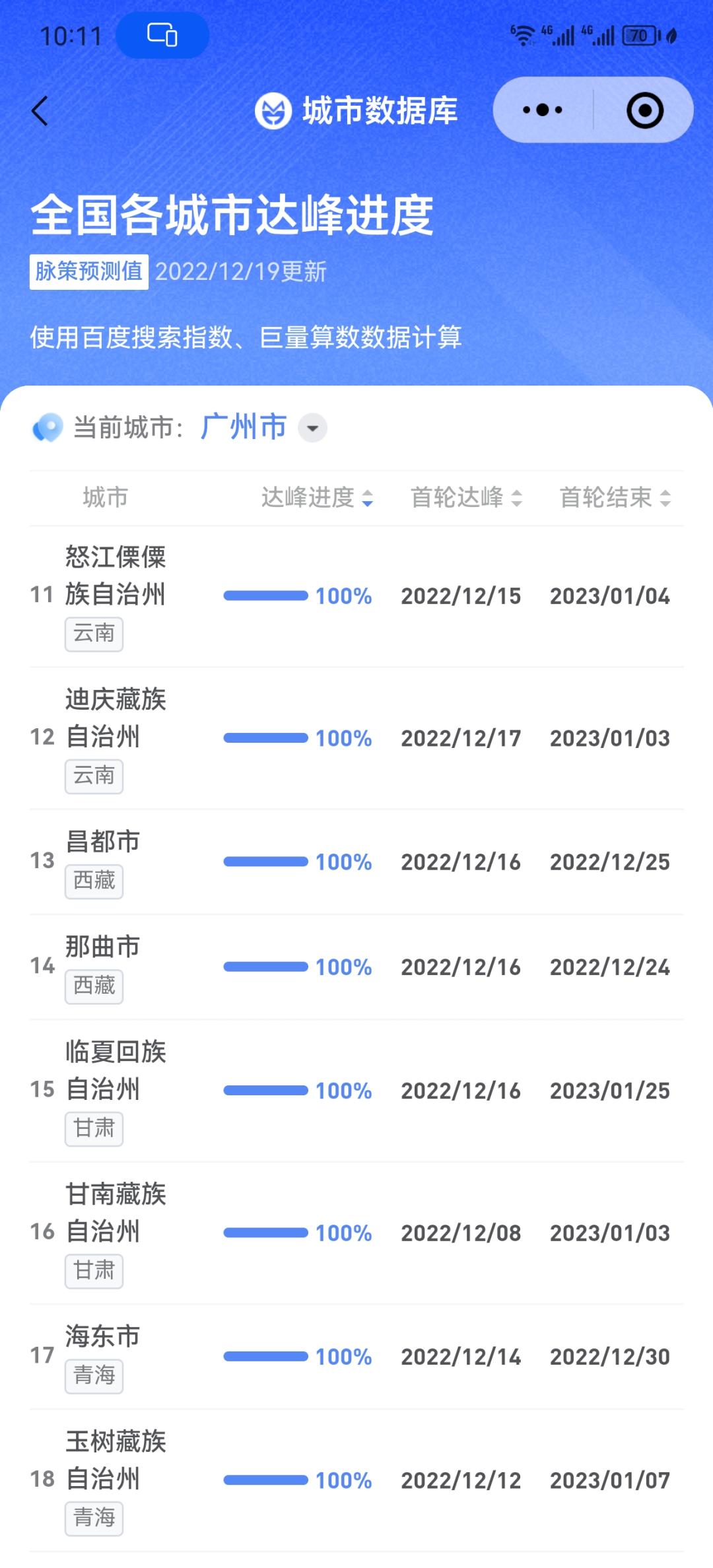Click the 城市数据库 mini-program logo
713x1568 pixels.
273,111
